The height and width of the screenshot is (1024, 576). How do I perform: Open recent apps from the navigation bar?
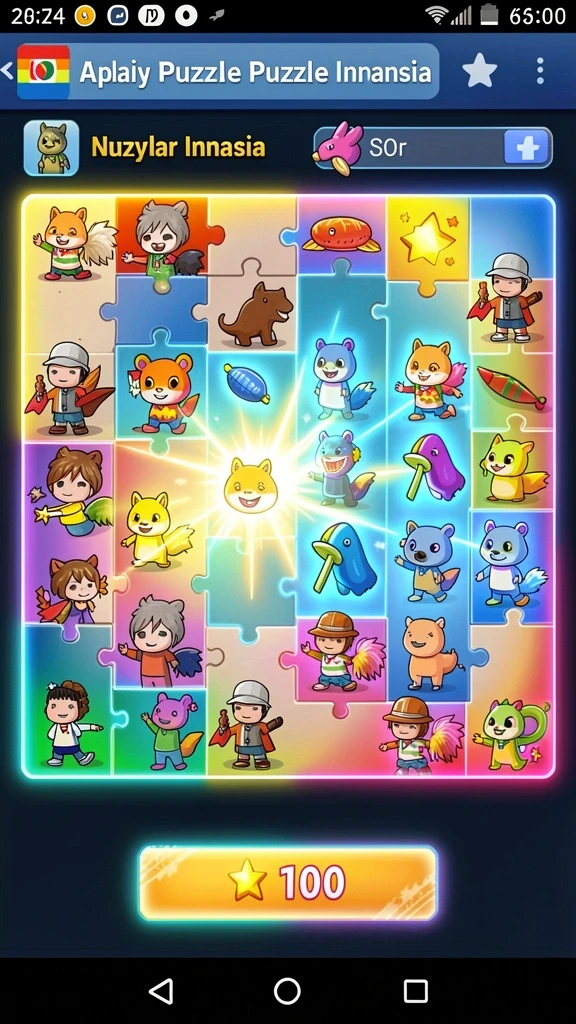point(415,991)
